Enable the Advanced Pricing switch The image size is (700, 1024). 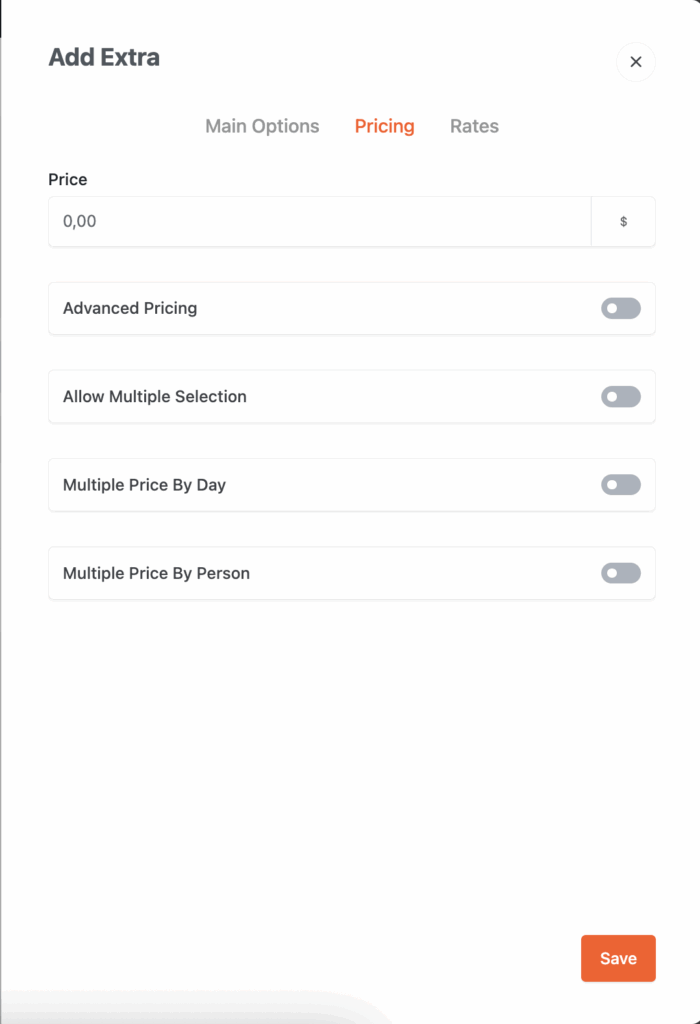[x=620, y=309]
